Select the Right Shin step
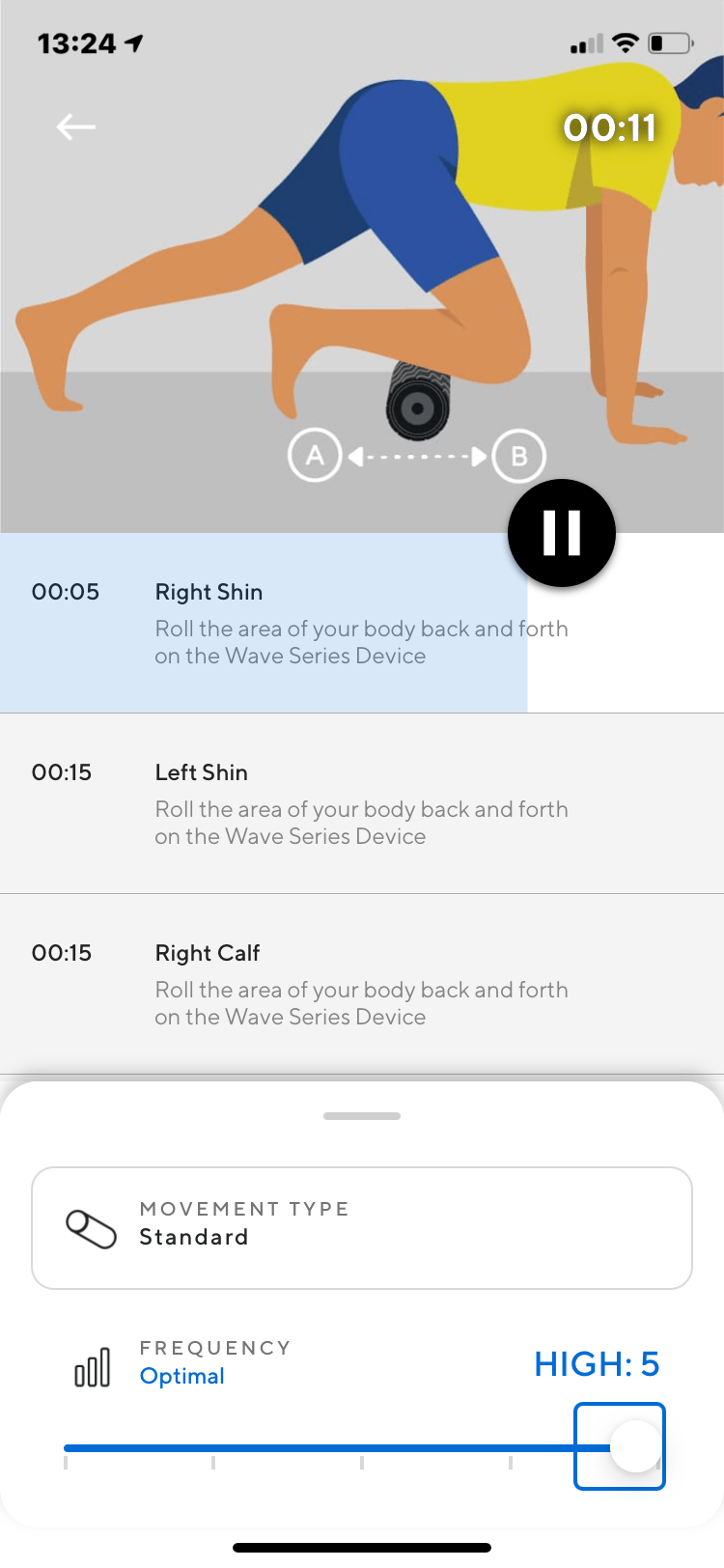 [362, 623]
